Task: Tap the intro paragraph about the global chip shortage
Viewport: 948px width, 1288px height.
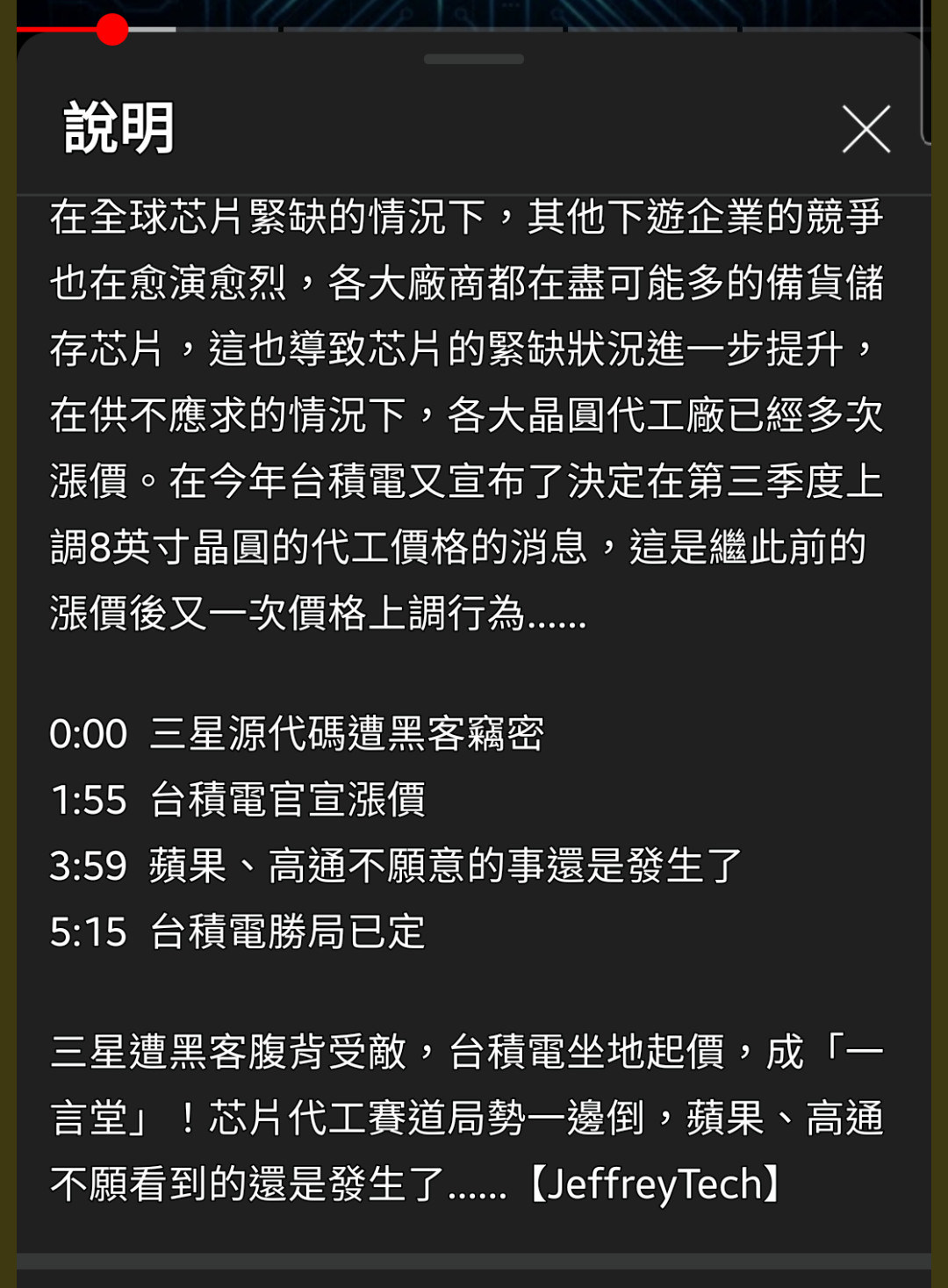Action: pyautogui.click(x=465, y=281)
